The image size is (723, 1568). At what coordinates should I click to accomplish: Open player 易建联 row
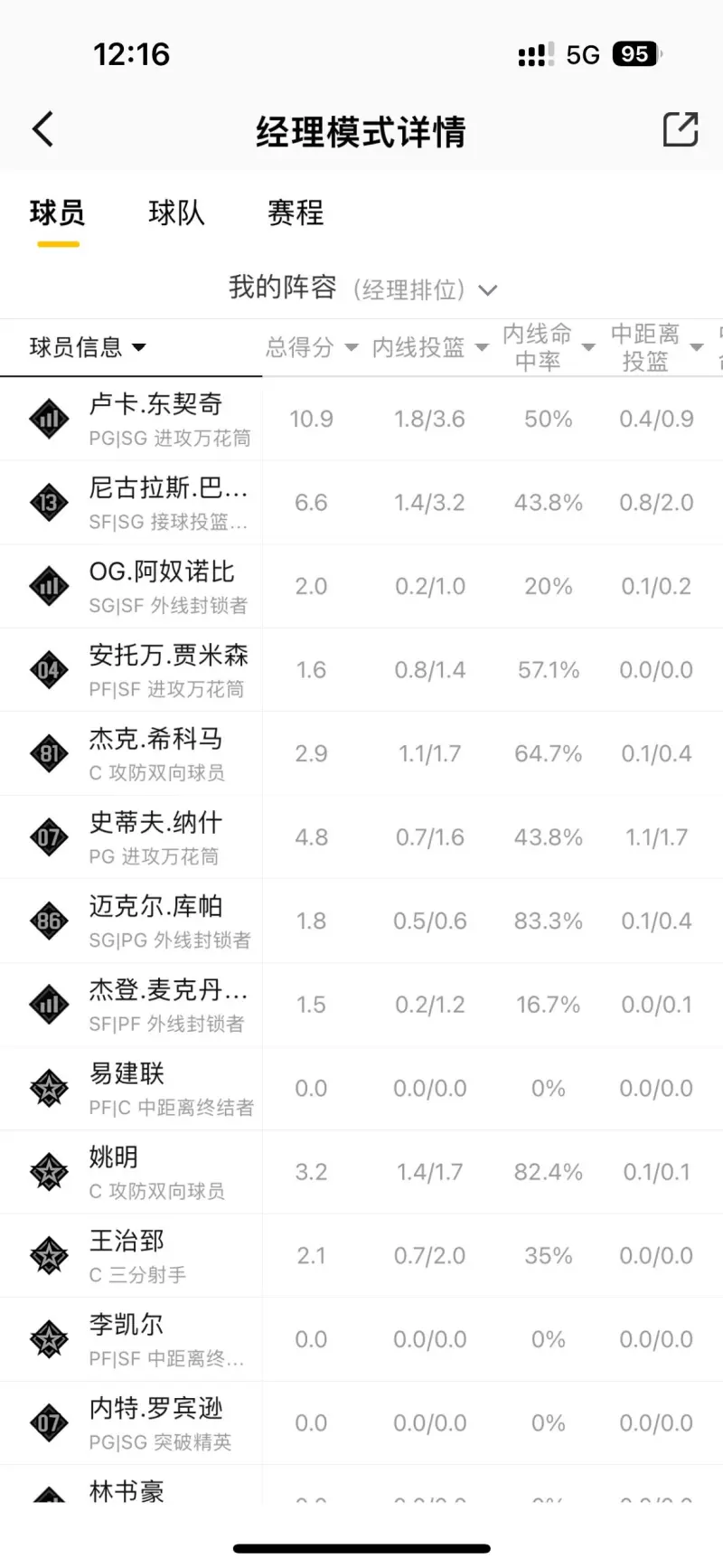tap(361, 1088)
